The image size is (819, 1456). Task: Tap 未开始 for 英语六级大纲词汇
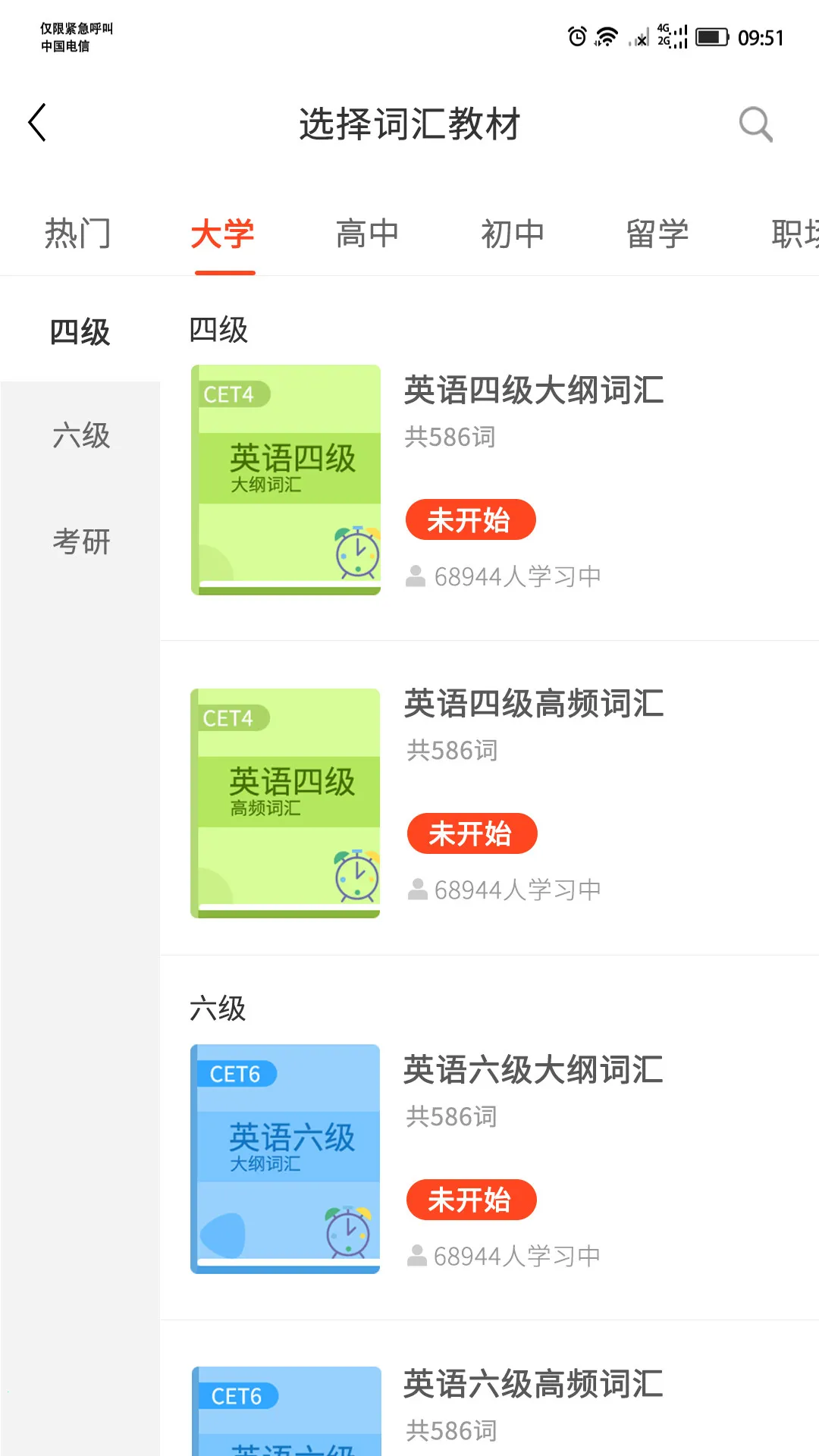(x=471, y=1200)
